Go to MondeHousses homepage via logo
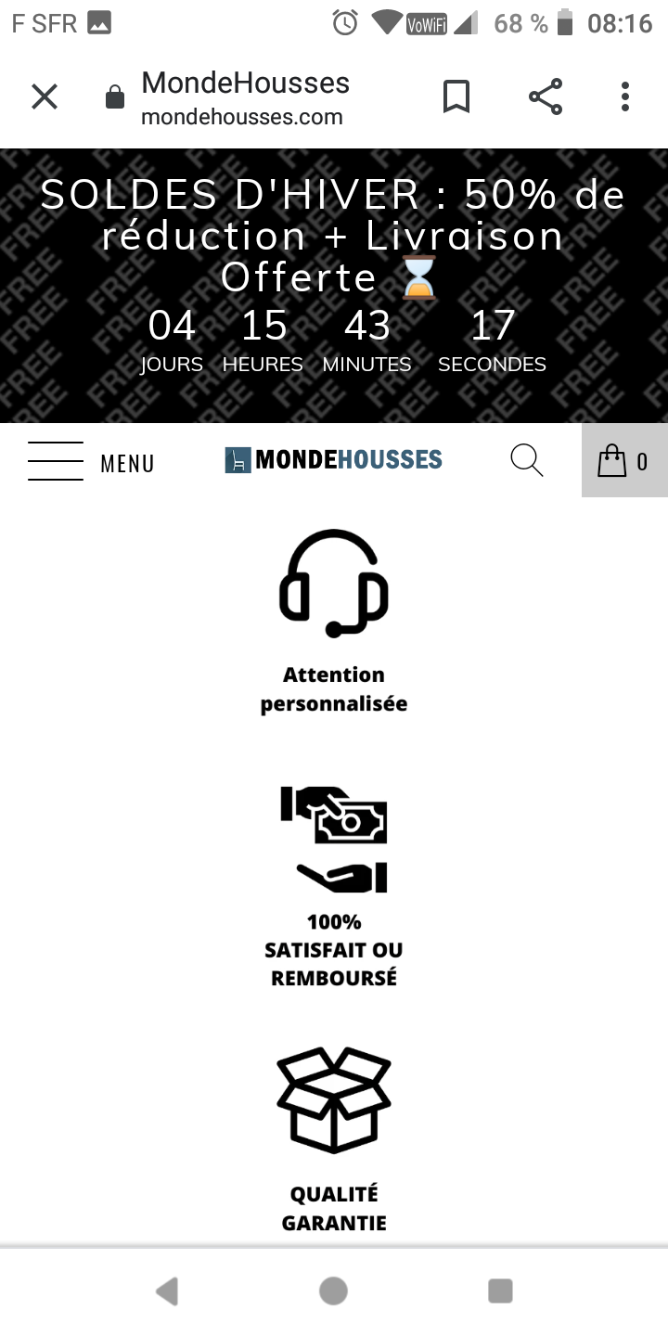Image resolution: width=668 pixels, height=1336 pixels. (334, 460)
